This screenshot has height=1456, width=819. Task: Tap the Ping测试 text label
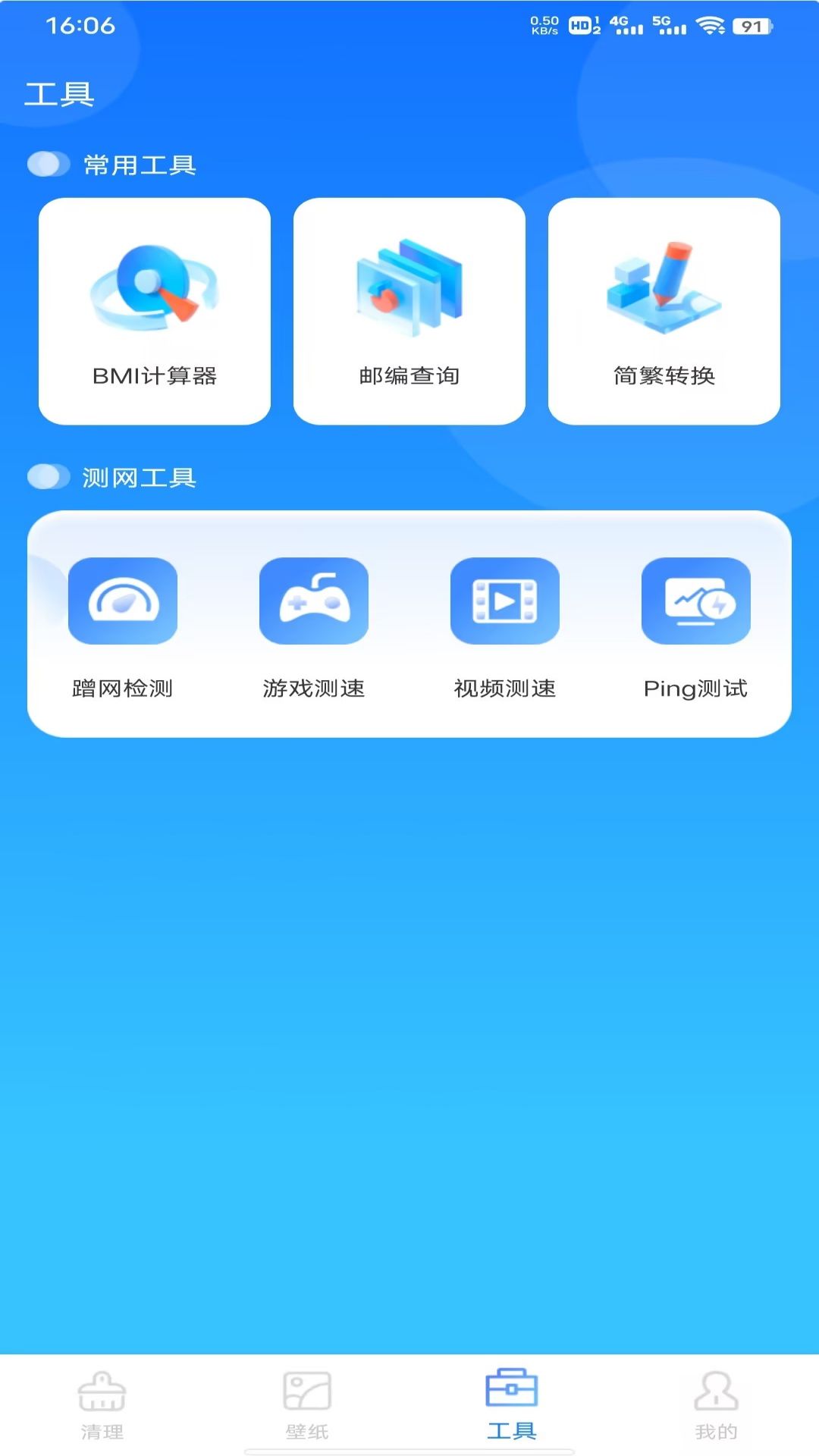[x=695, y=689]
